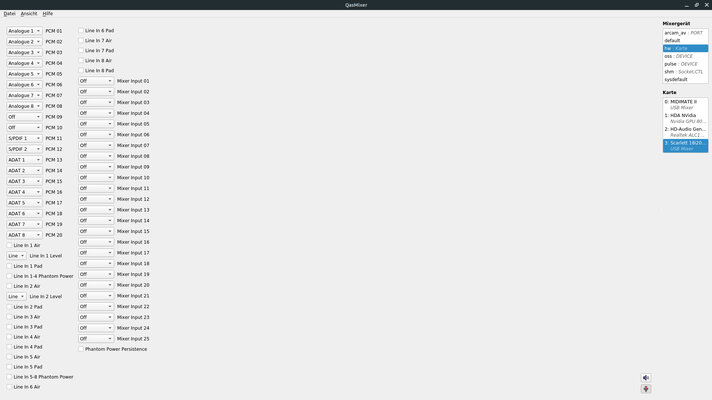Check the Line In 6 Pad box
Image resolution: width=712 pixels, height=400 pixels.
(x=82, y=30)
